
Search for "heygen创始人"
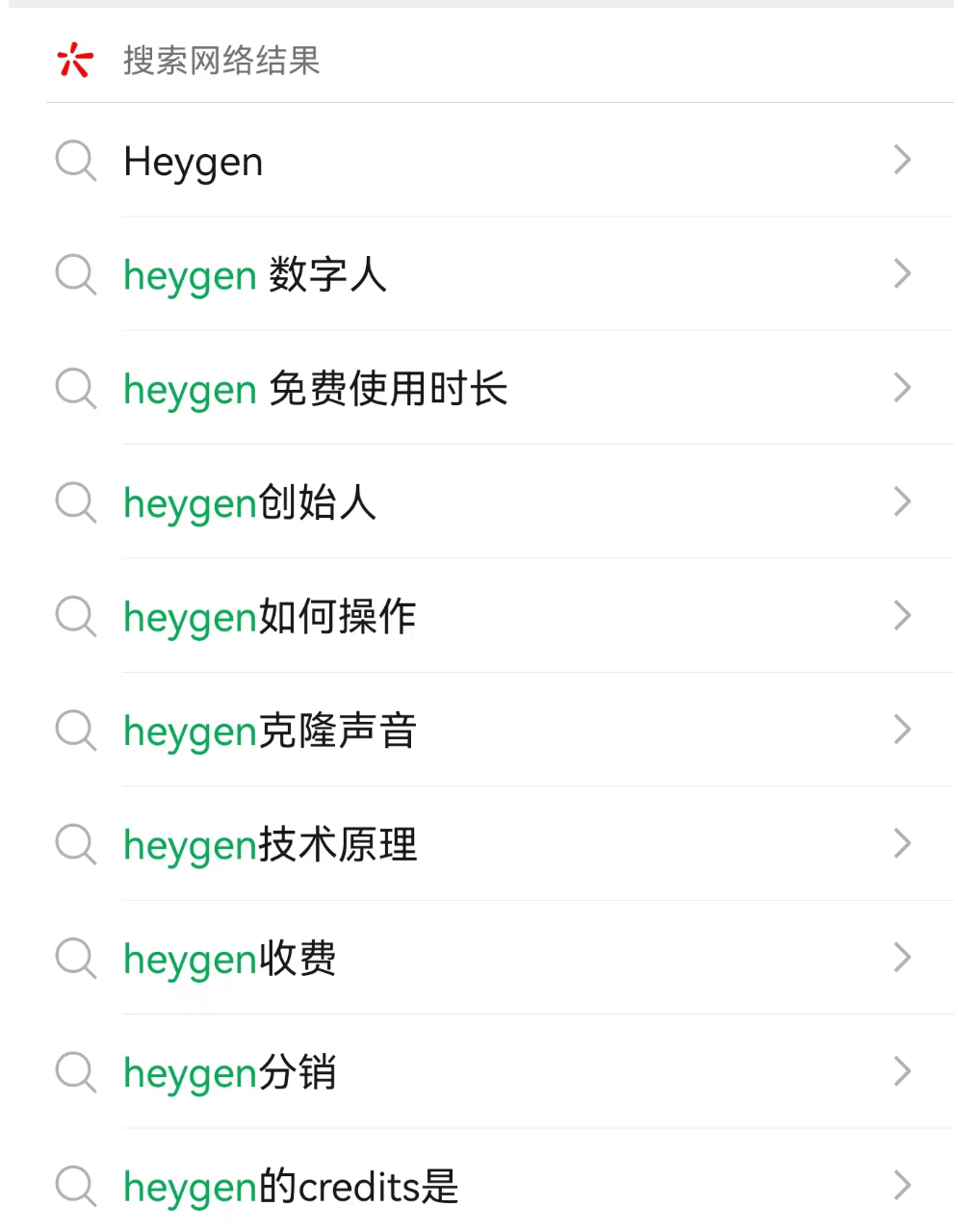[249, 502]
